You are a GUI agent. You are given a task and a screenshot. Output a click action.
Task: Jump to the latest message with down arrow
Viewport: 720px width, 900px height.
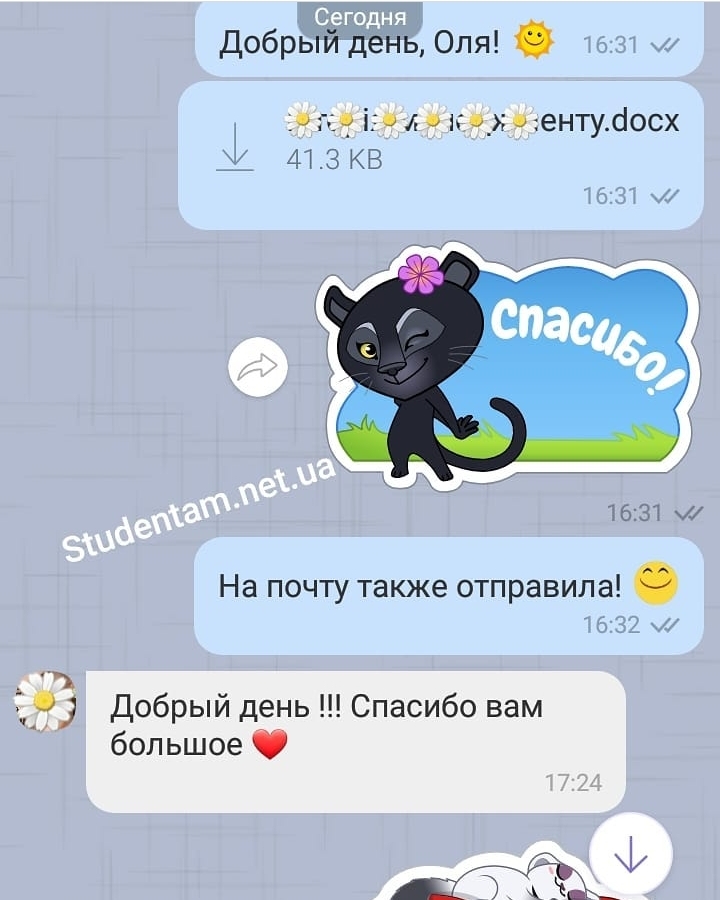630,854
